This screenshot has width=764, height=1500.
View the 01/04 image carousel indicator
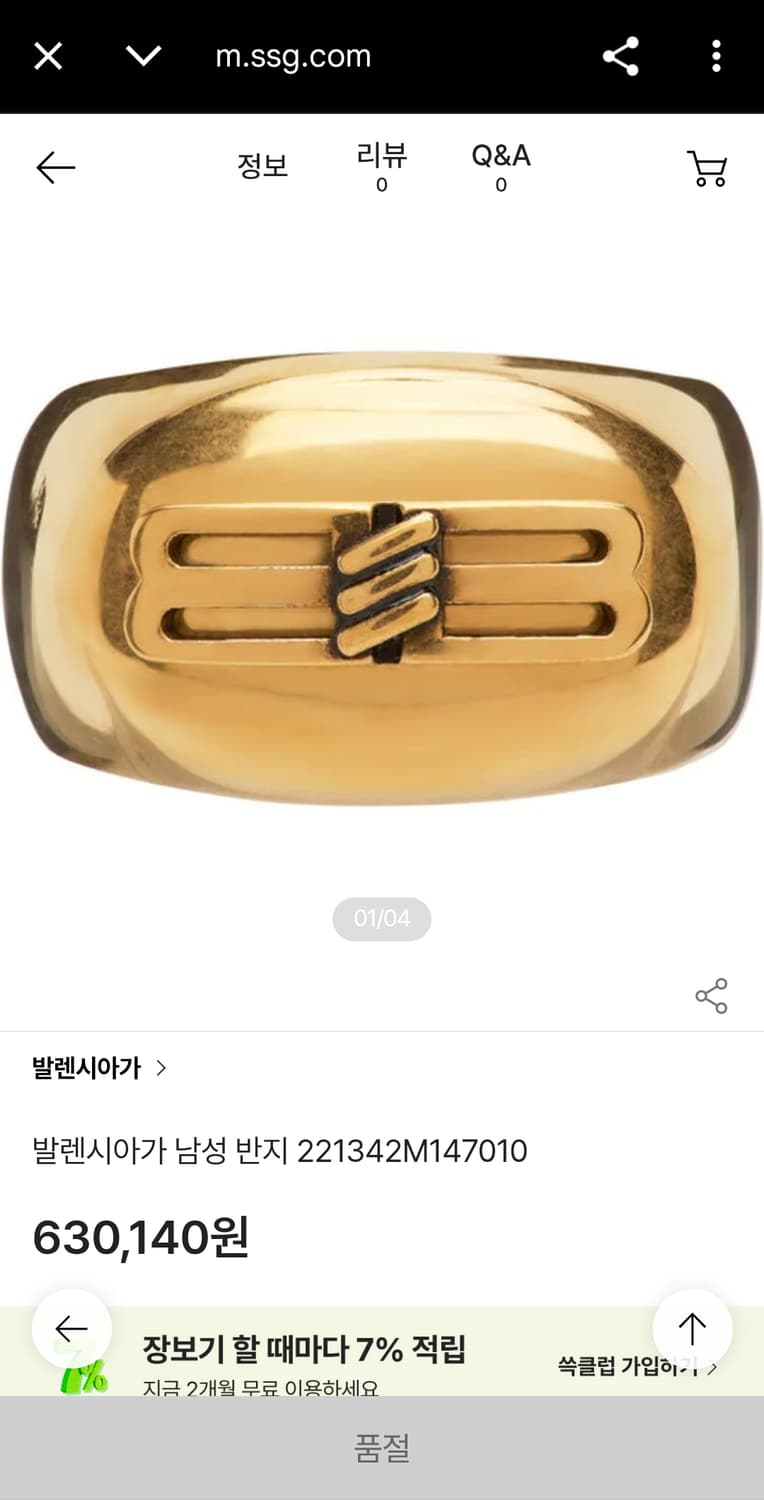click(382, 918)
